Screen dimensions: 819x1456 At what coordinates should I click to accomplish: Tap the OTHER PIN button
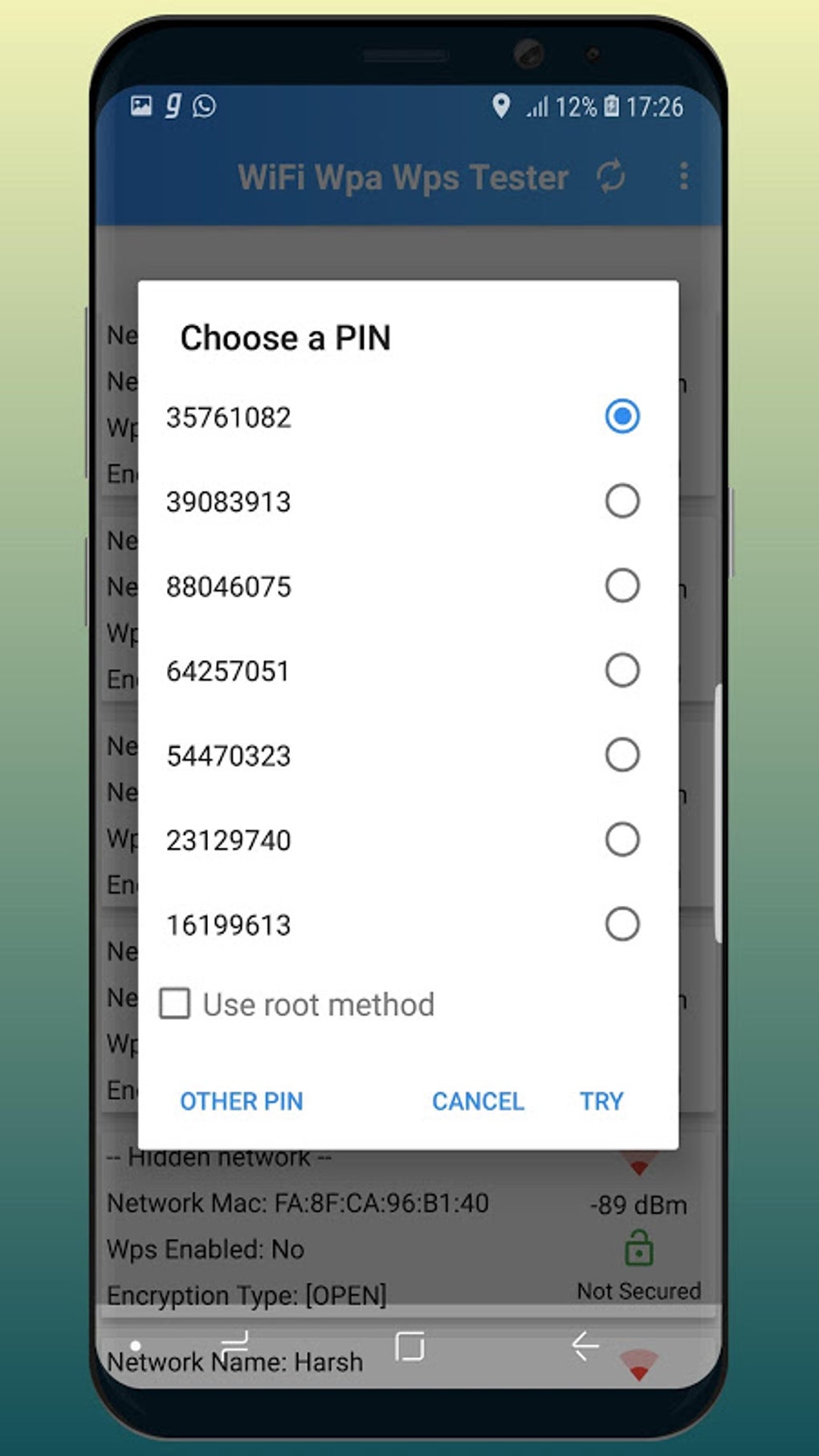[241, 1101]
